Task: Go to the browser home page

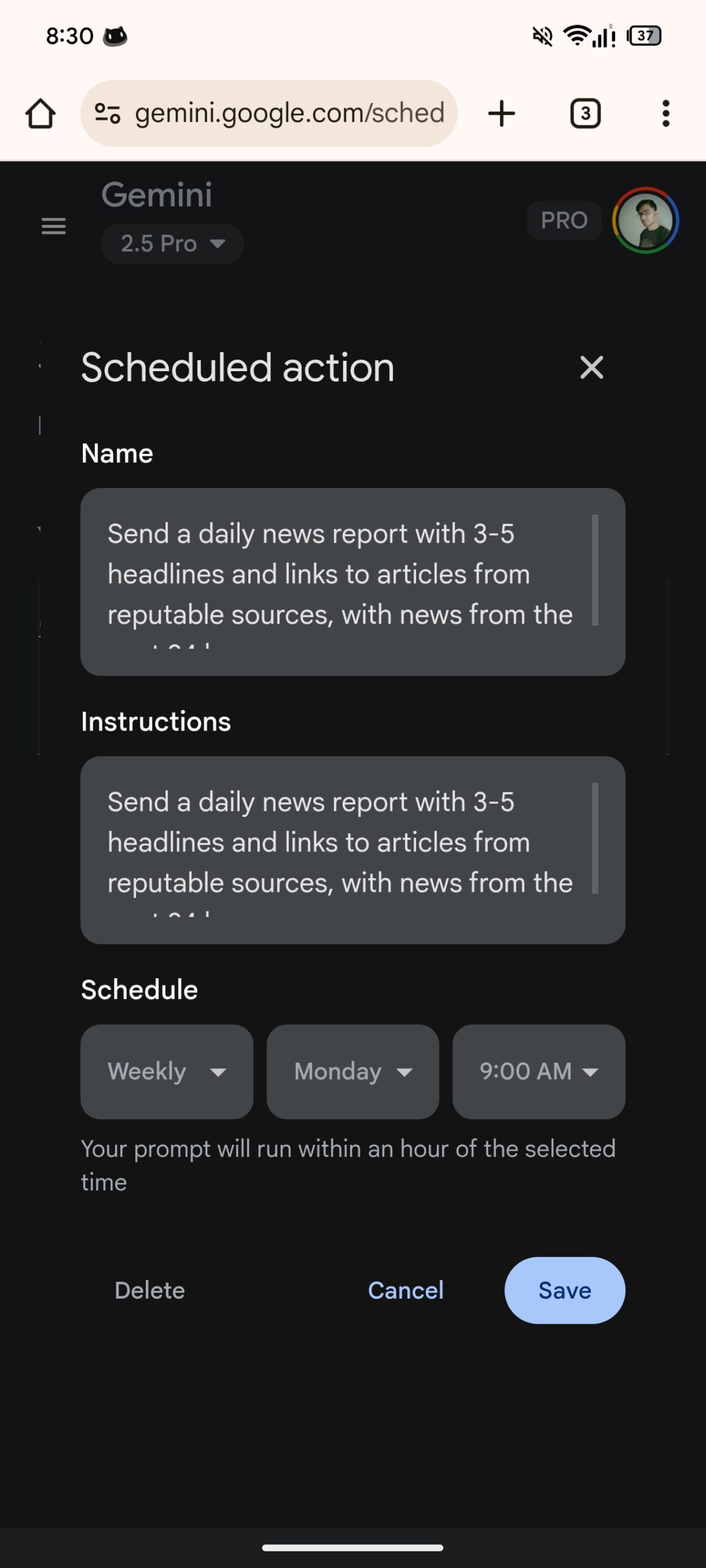Action: 40,113
